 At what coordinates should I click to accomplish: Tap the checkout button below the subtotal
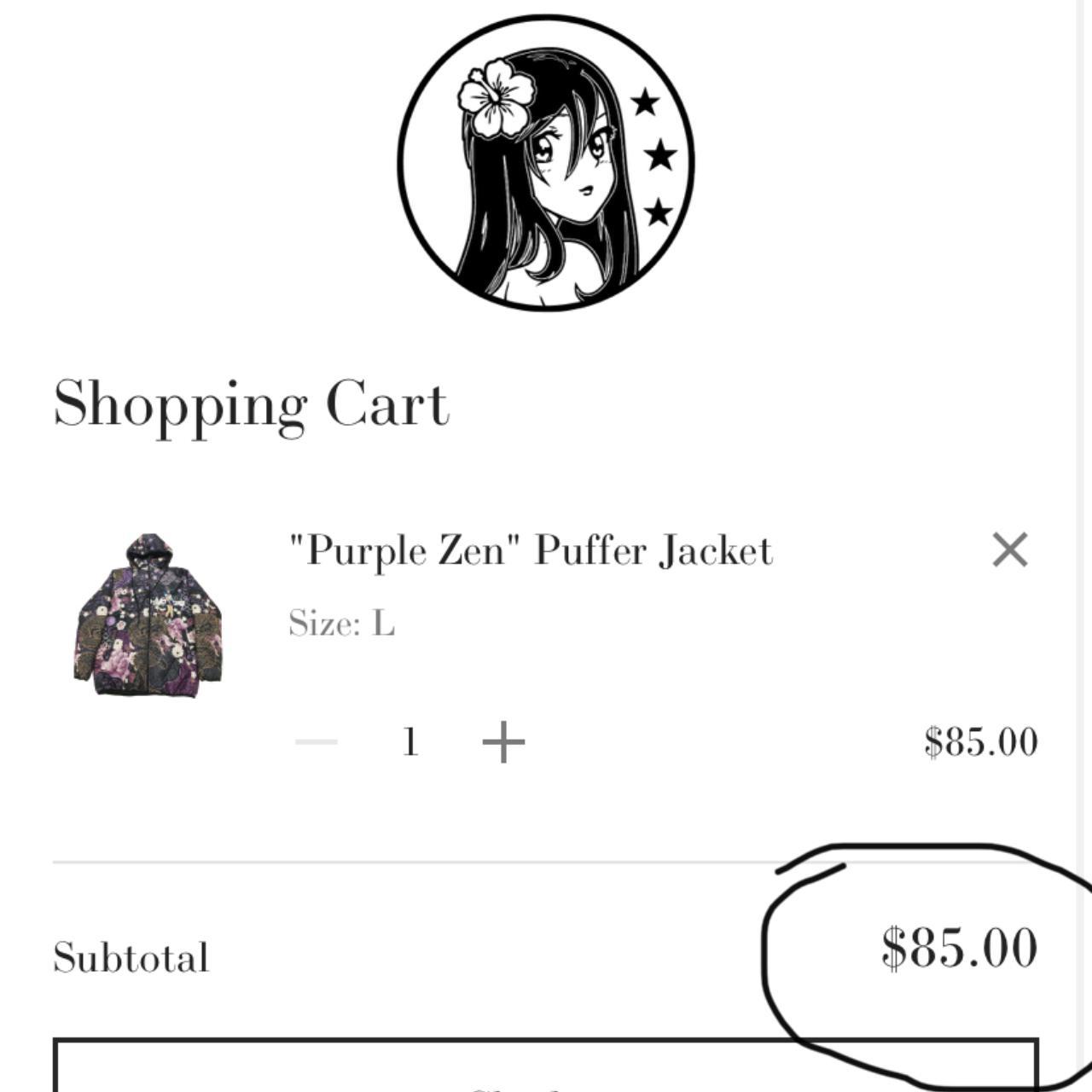point(544,1071)
